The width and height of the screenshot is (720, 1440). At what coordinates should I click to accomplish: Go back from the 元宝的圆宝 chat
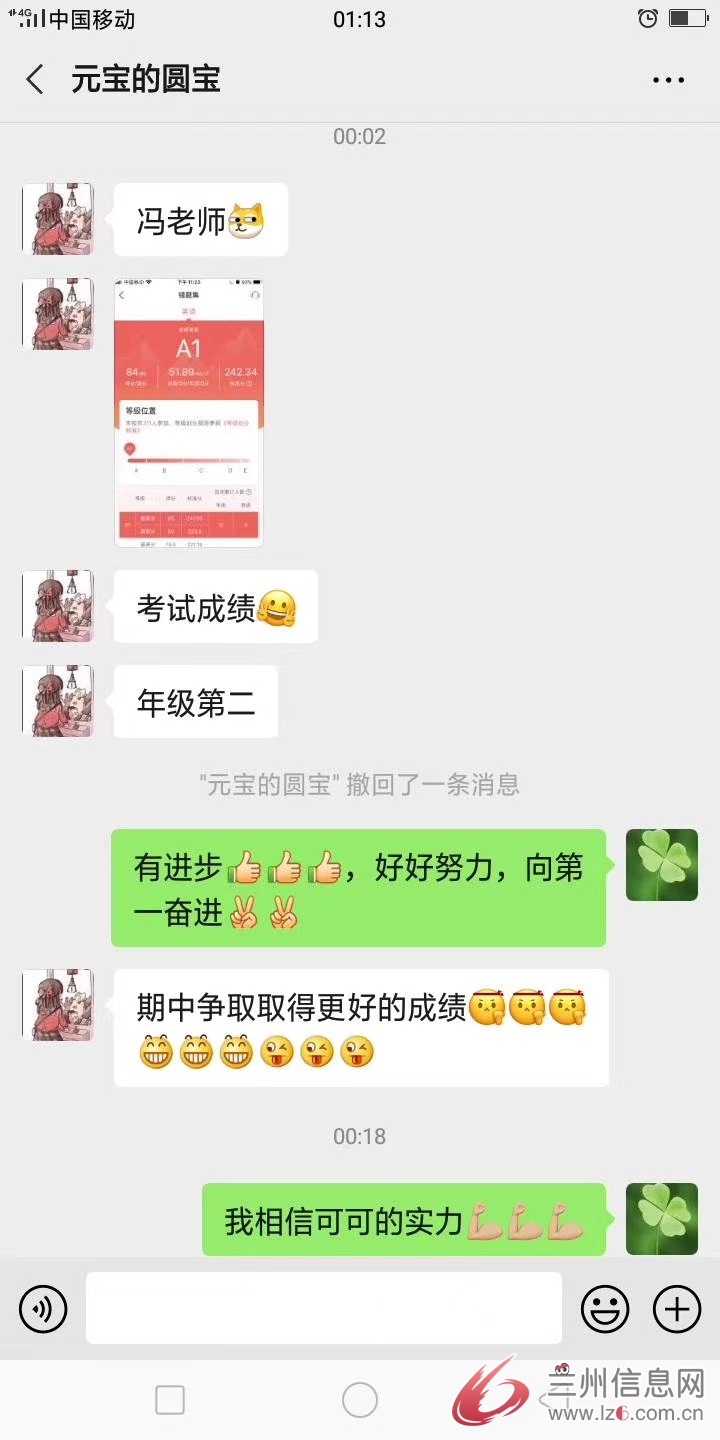(35, 79)
